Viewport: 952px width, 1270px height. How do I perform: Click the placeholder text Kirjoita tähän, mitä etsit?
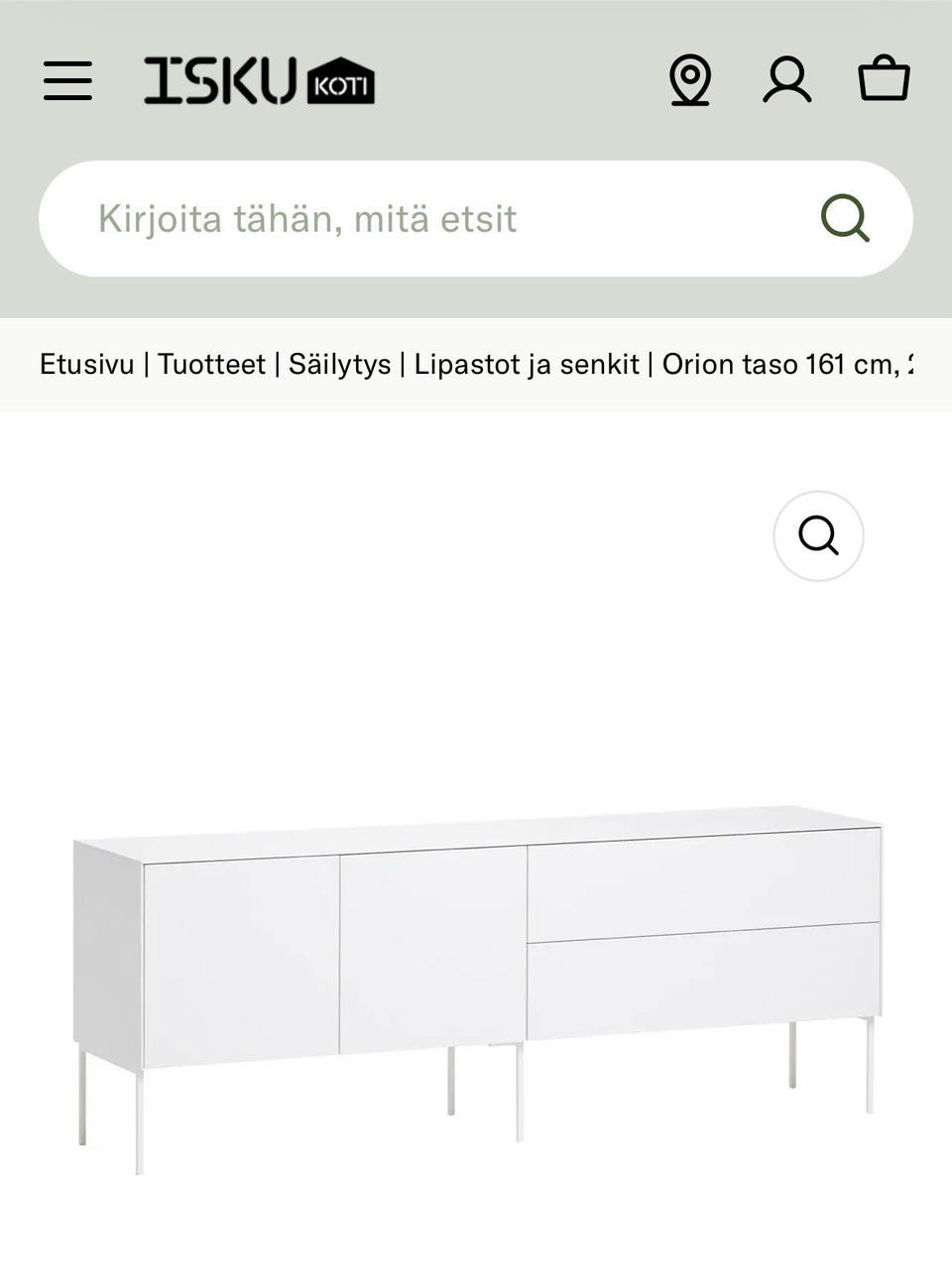click(x=305, y=217)
